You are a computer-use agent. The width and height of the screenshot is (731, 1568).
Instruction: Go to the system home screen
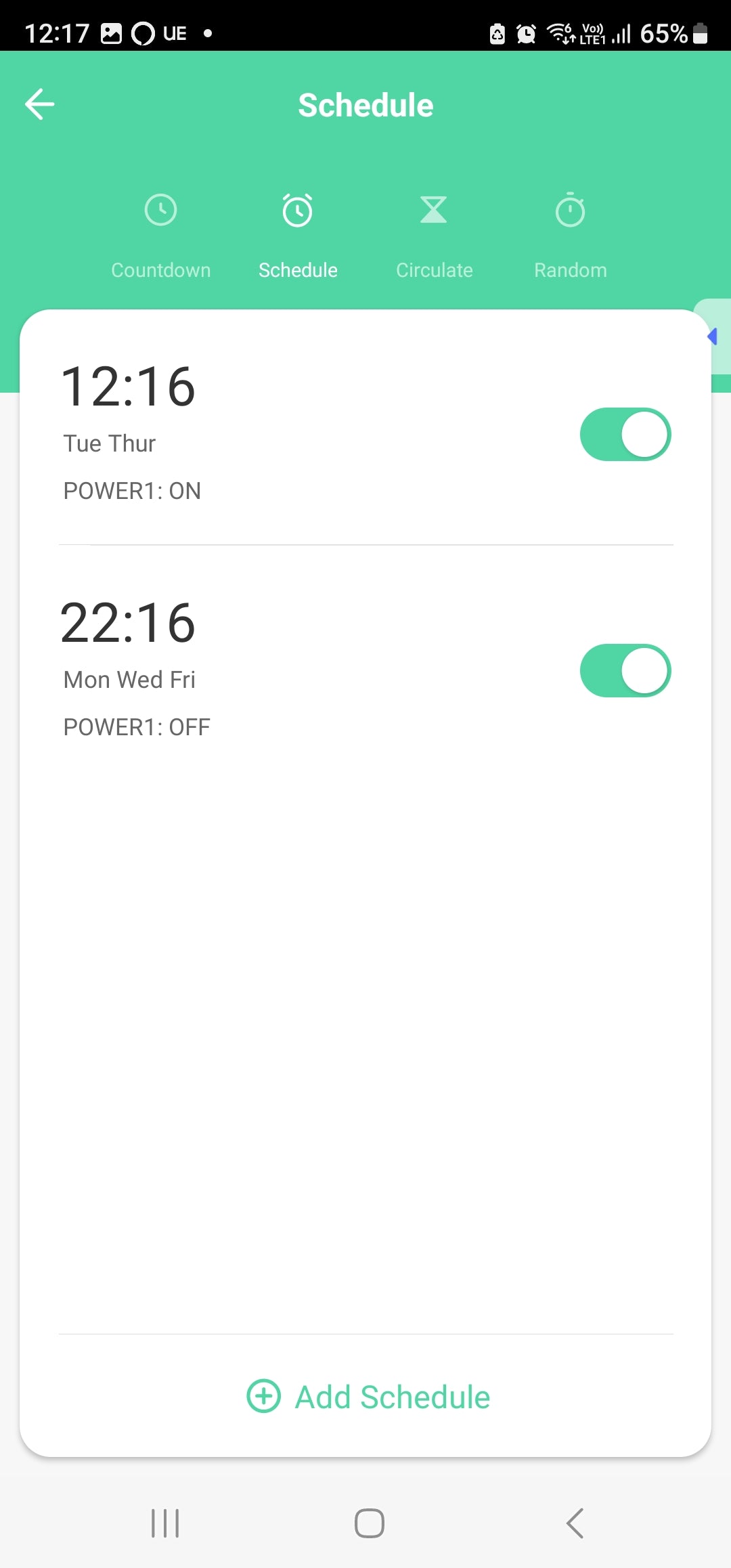369,1523
